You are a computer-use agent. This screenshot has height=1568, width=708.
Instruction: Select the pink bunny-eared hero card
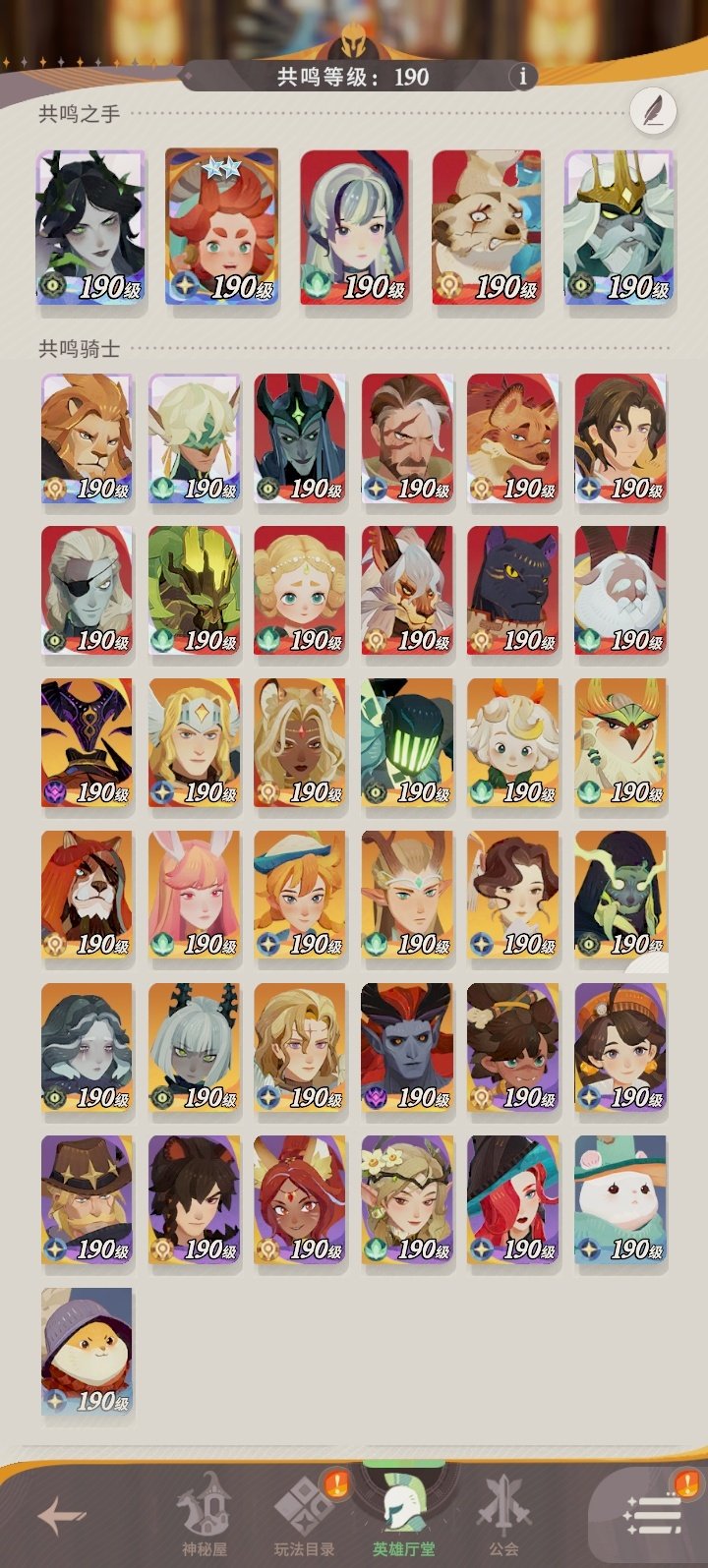(x=194, y=896)
